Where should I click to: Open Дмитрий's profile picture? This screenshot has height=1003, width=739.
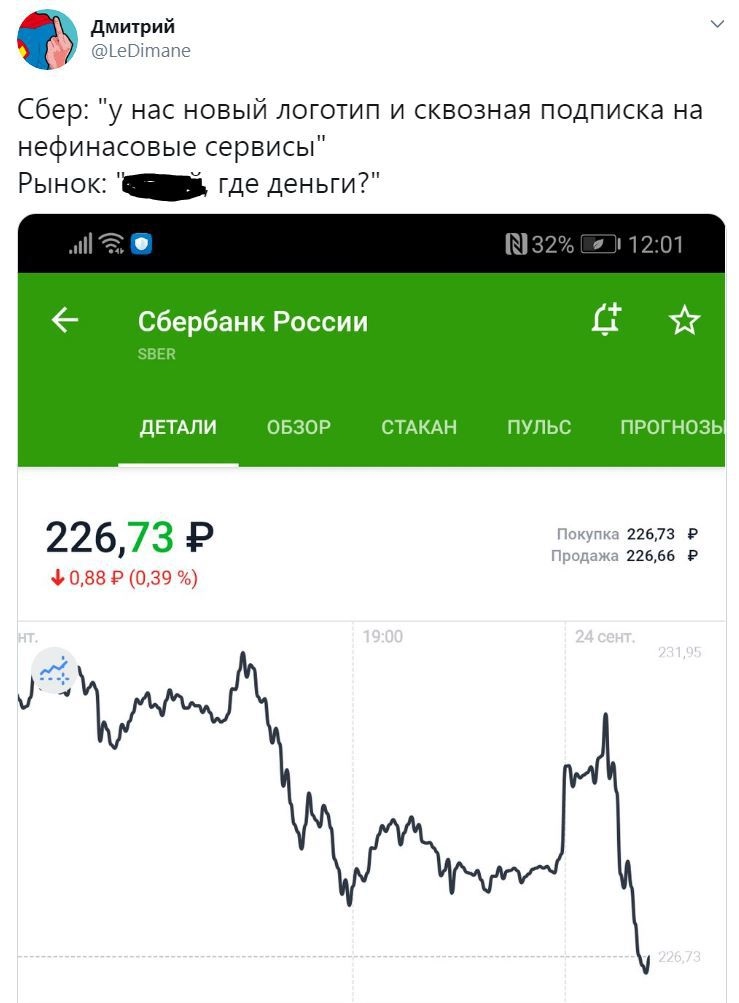pos(47,40)
